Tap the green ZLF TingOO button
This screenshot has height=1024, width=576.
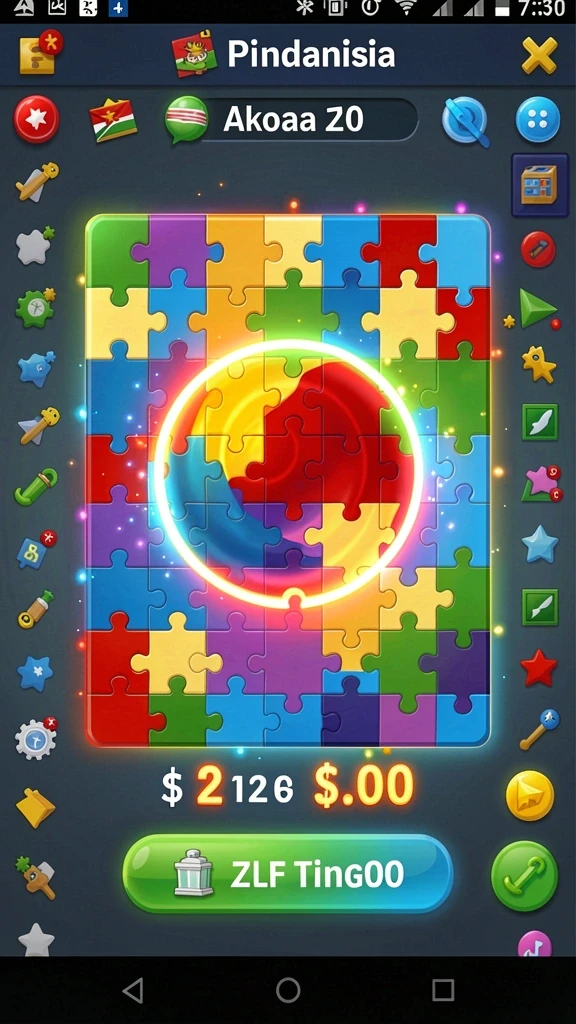287,874
